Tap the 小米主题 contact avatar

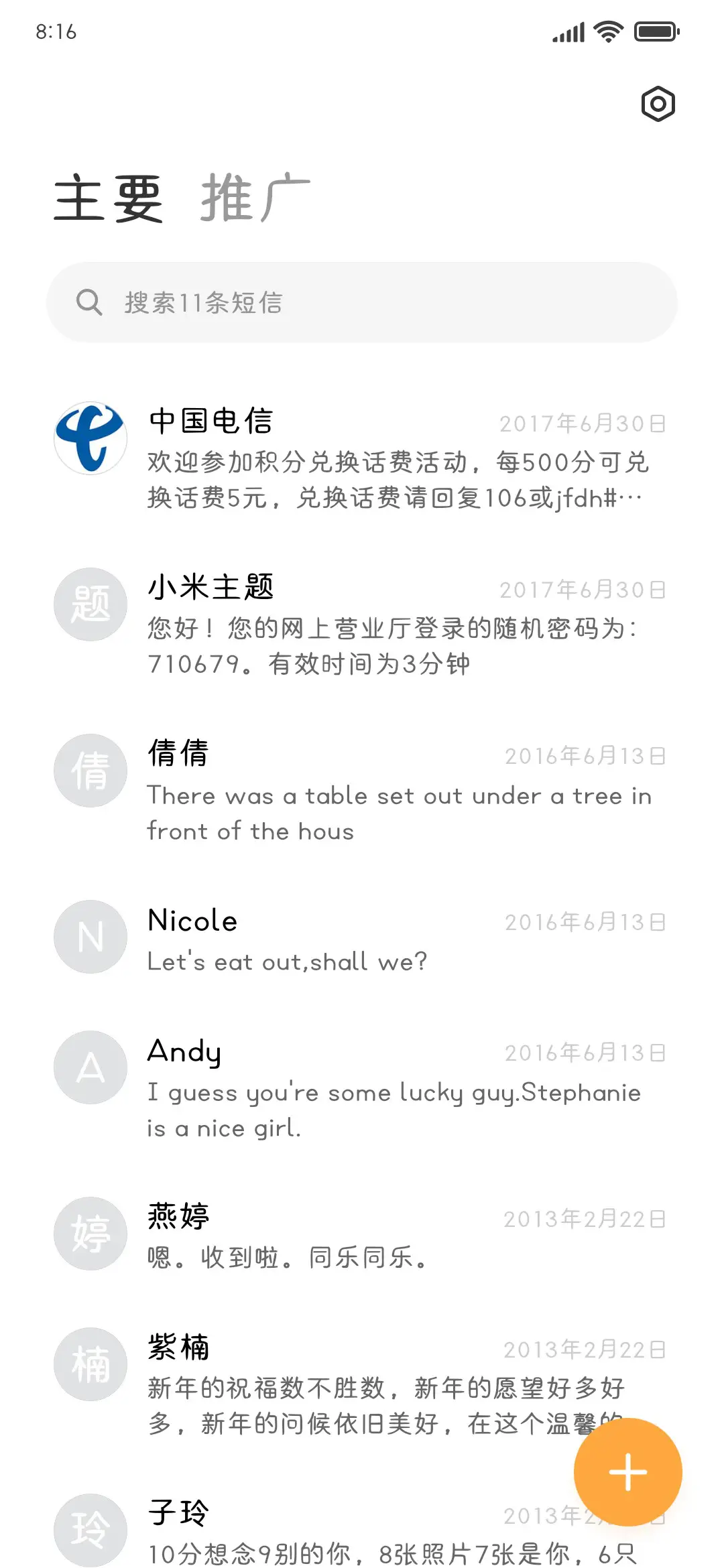click(x=90, y=604)
